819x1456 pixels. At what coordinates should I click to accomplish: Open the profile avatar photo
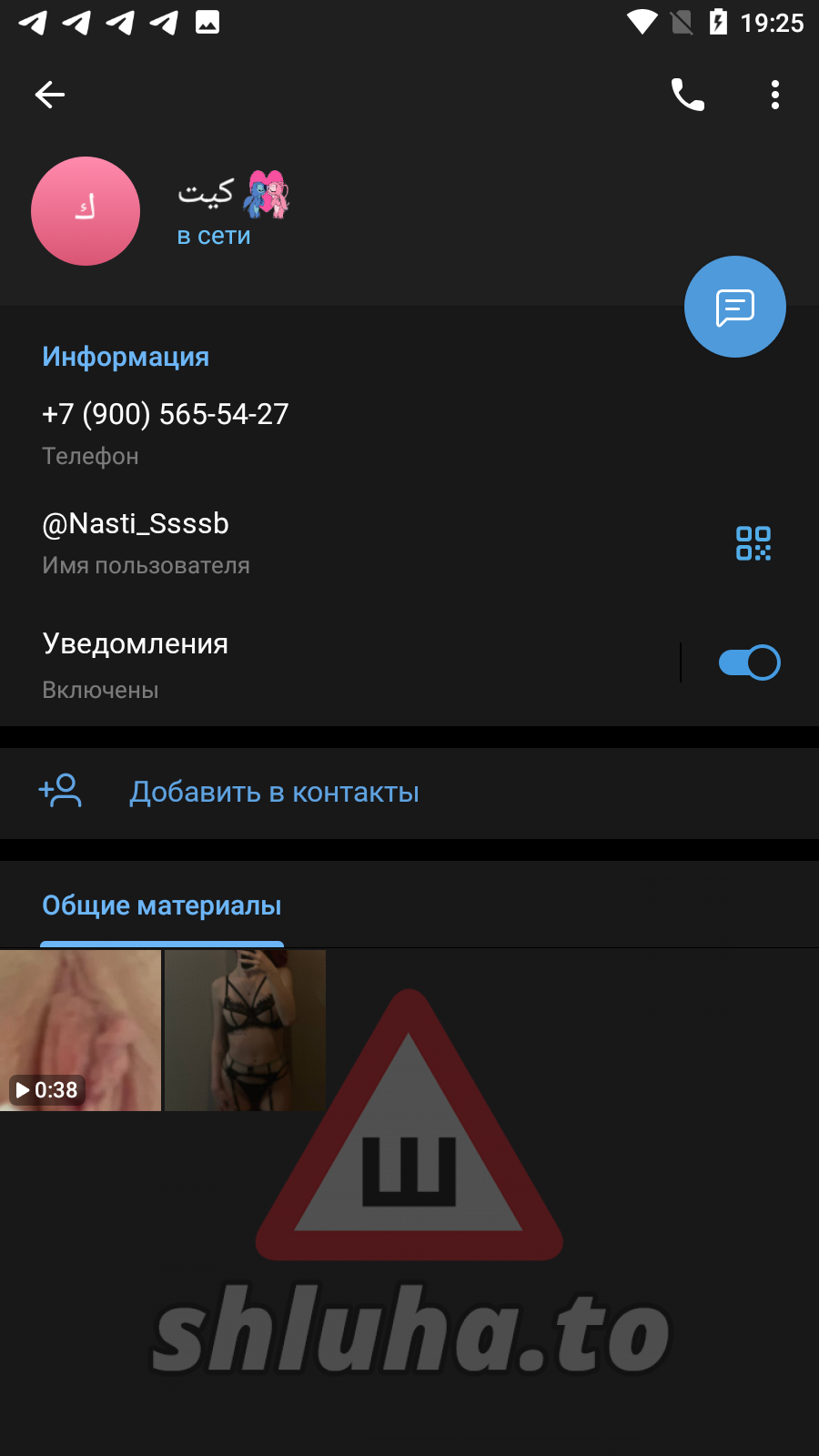click(x=86, y=211)
